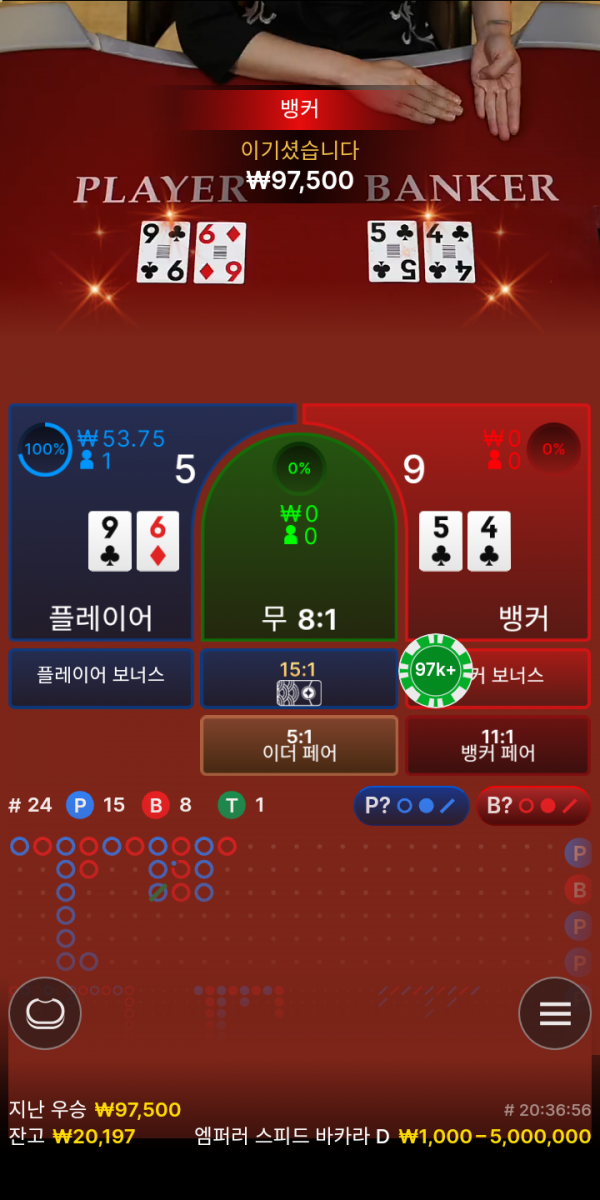Open the hamburger menu

click(554, 1013)
